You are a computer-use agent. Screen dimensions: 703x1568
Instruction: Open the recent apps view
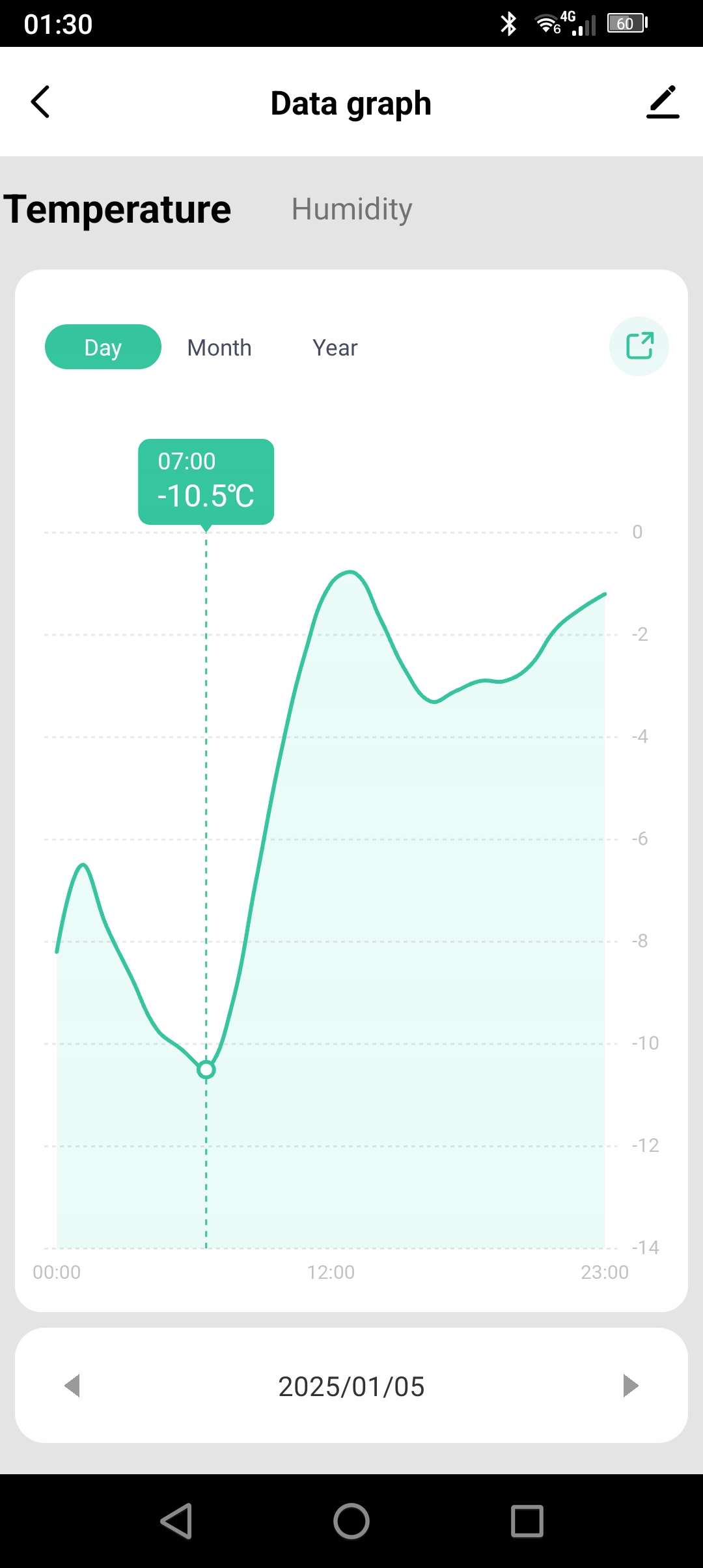point(527,1521)
